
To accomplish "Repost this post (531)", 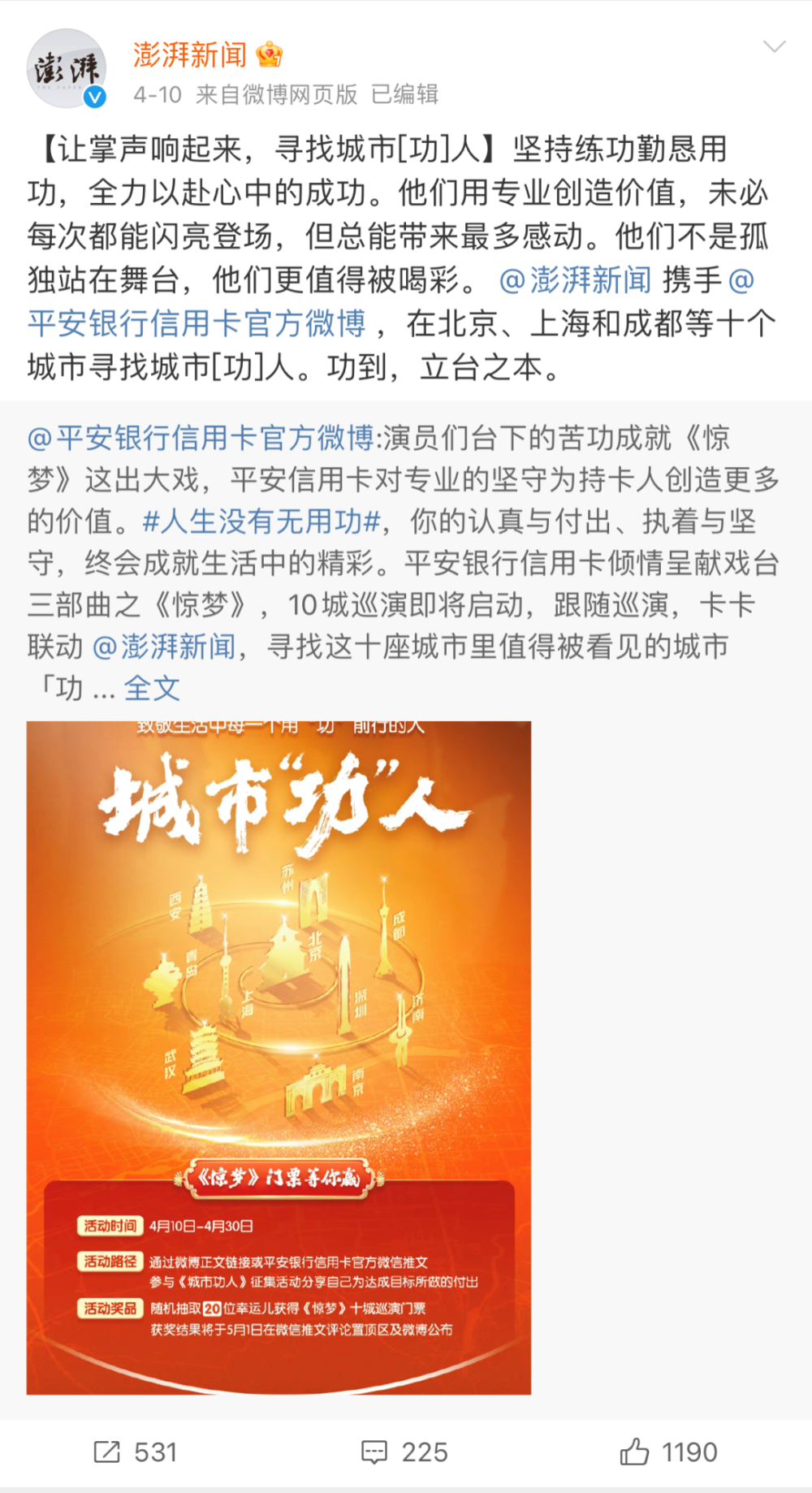I will 135,1452.
